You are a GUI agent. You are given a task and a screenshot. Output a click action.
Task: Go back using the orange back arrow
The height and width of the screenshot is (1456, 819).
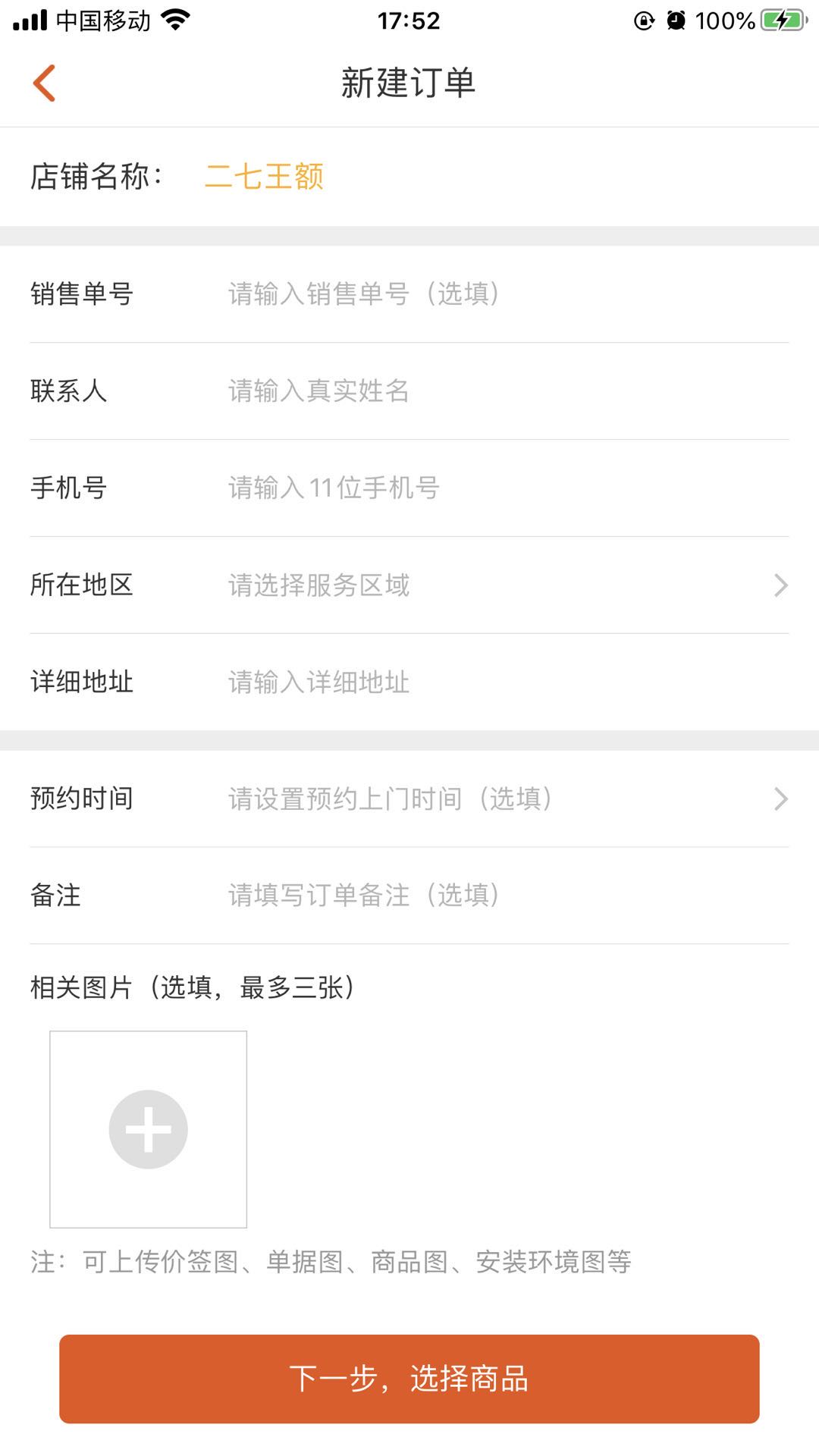pyautogui.click(x=44, y=83)
